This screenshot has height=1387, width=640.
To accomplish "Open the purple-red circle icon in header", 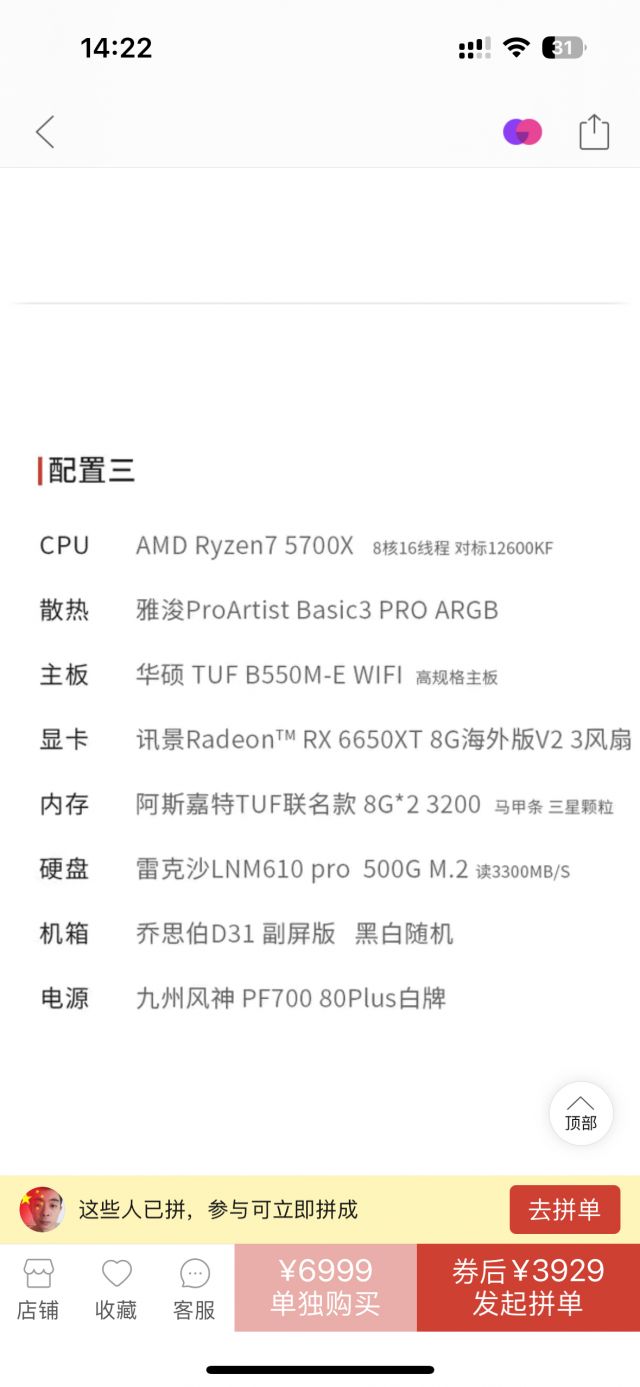I will tap(522, 132).
